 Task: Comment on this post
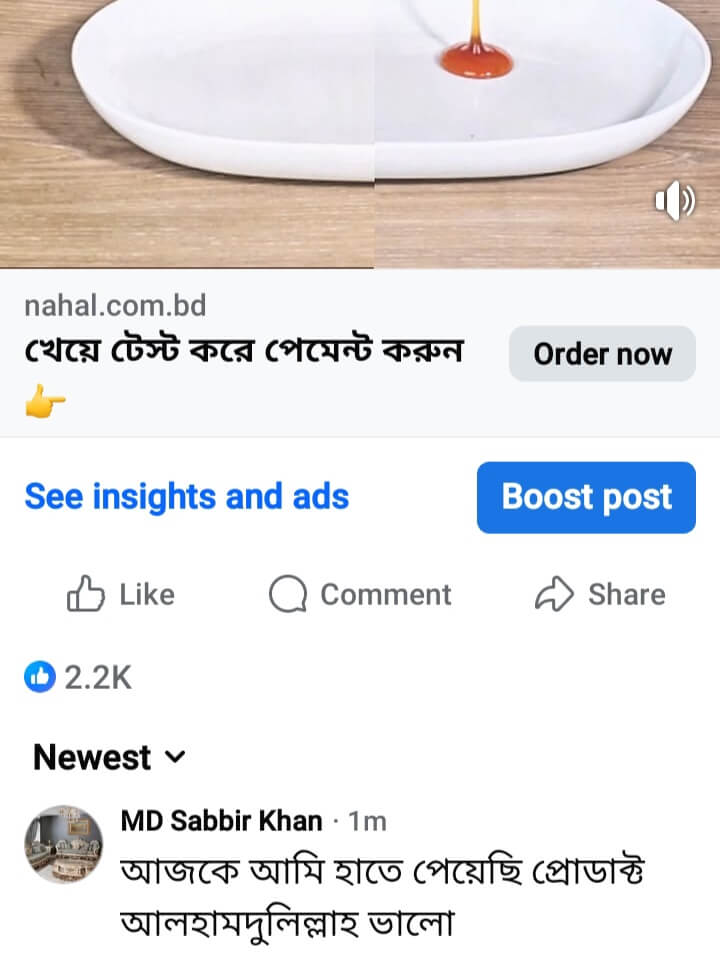point(361,595)
